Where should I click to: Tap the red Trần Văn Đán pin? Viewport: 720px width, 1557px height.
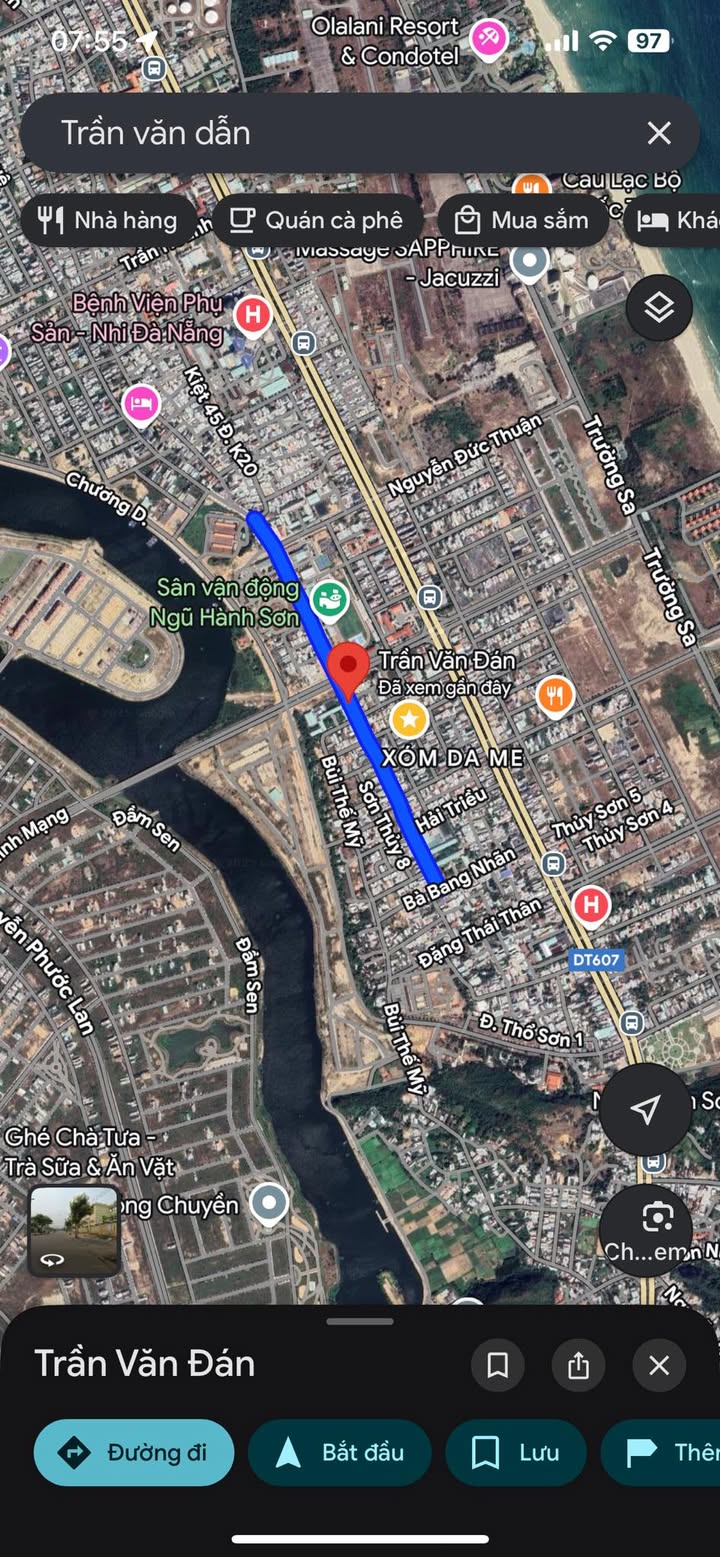(x=349, y=669)
